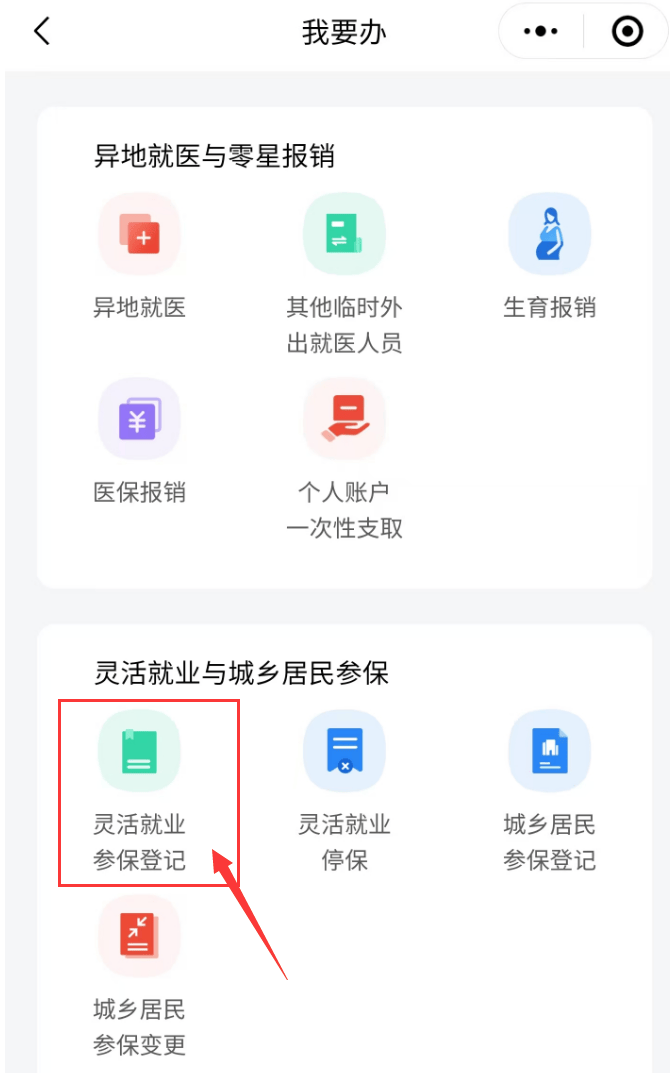
Task: Select 生育报销 service
Action: pyautogui.click(x=549, y=235)
